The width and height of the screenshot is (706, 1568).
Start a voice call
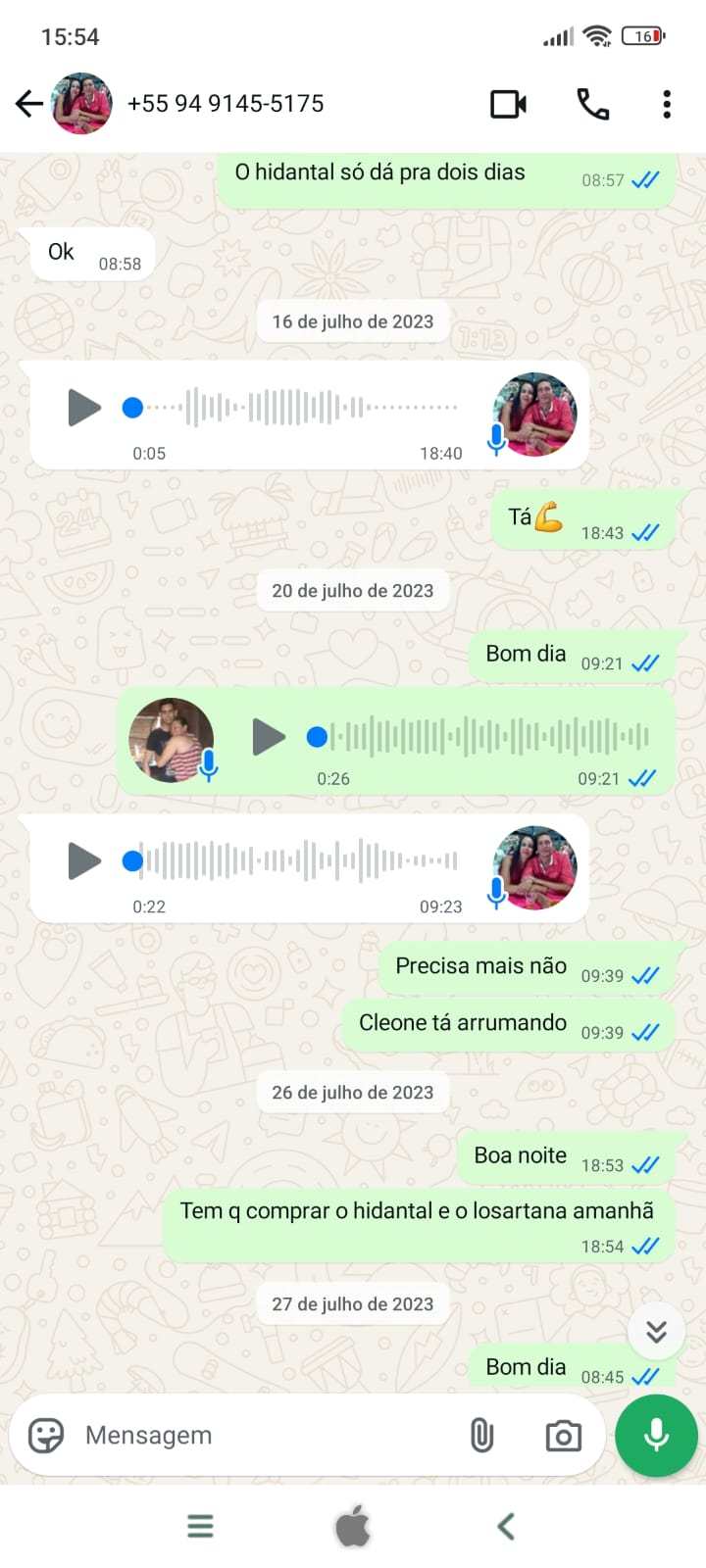tap(592, 103)
